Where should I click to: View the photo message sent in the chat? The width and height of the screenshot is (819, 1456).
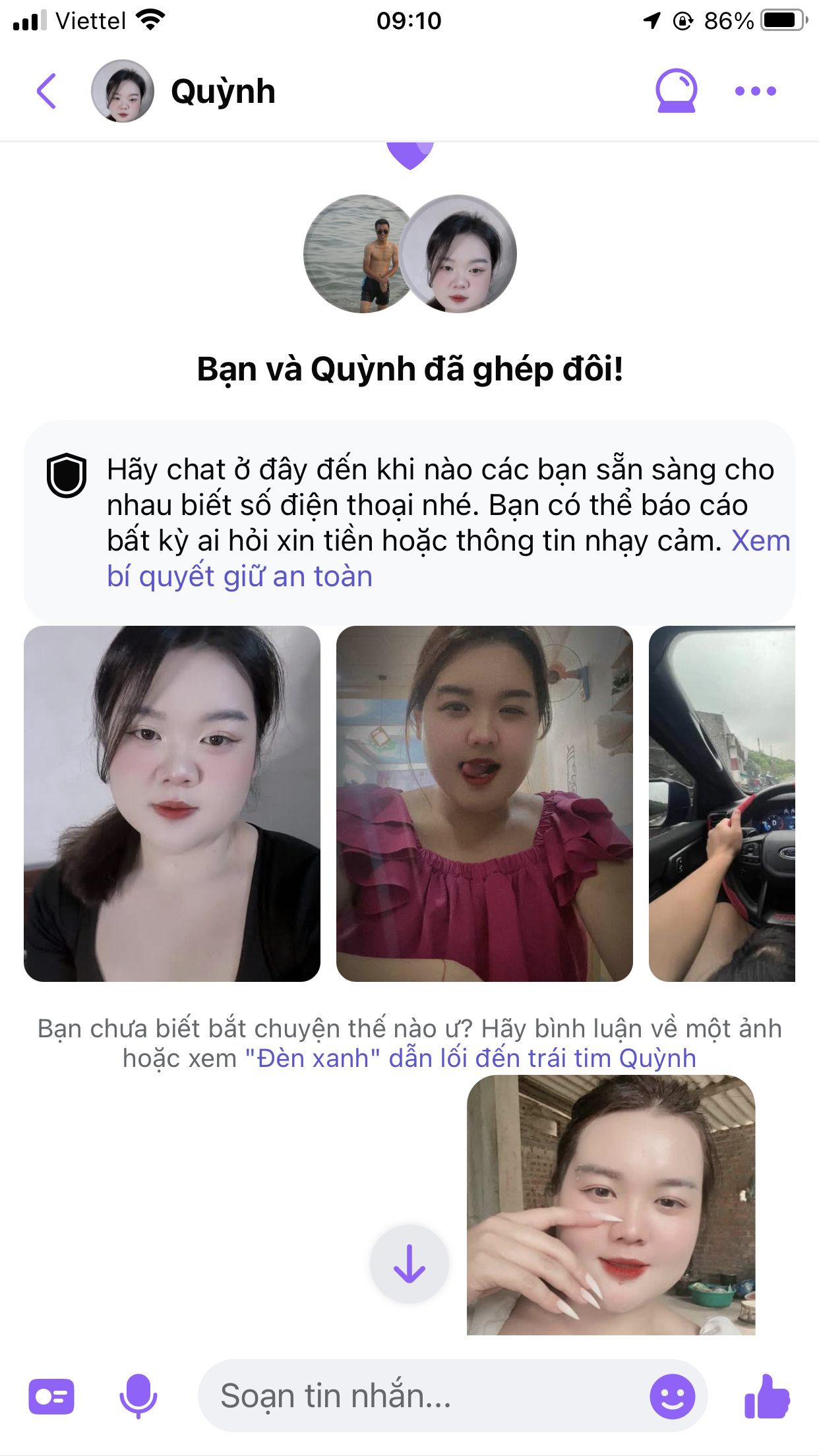pos(611,1204)
